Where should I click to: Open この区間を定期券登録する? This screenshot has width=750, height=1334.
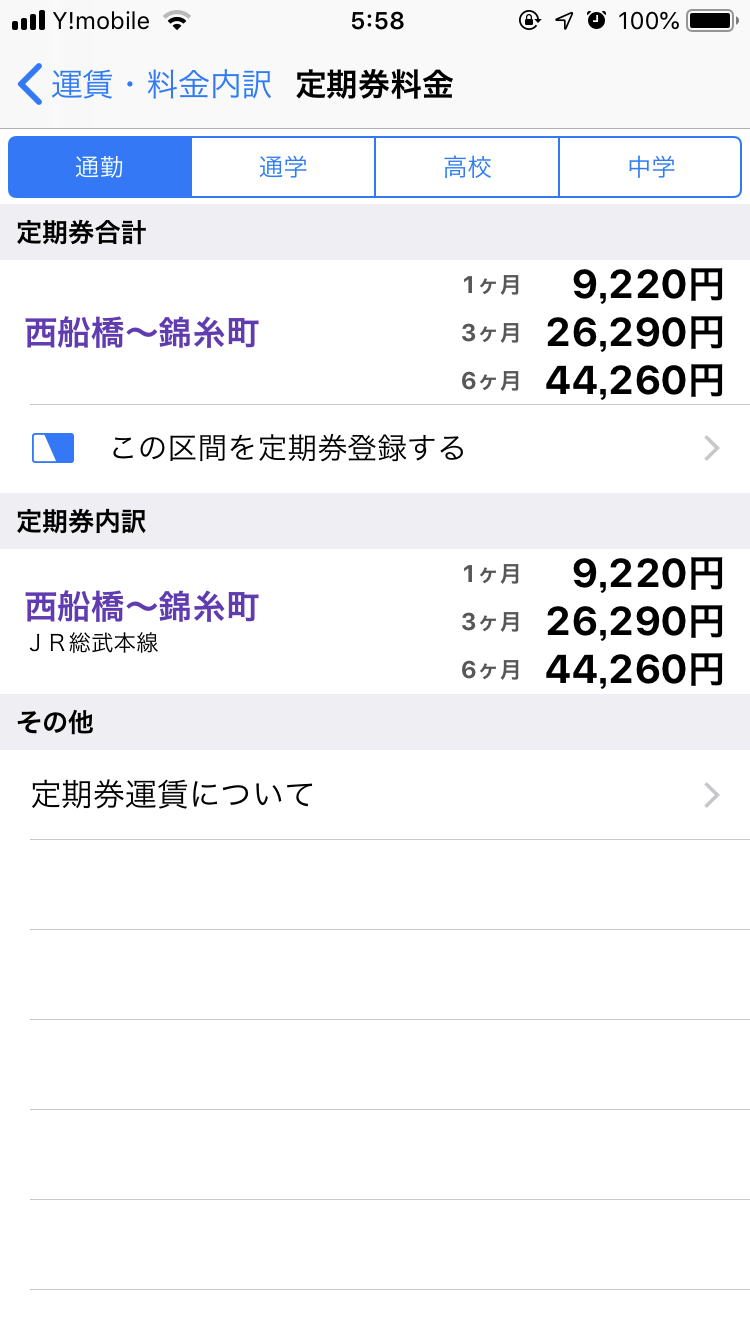(x=375, y=449)
